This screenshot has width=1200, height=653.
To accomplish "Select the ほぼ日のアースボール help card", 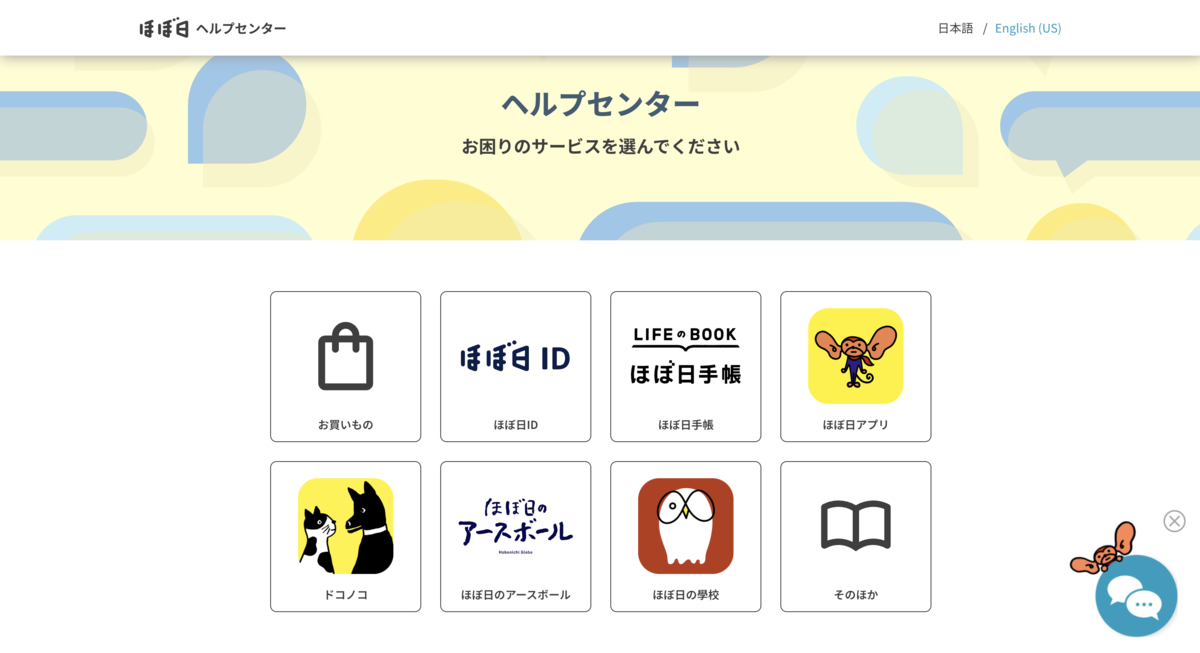I will 515,536.
